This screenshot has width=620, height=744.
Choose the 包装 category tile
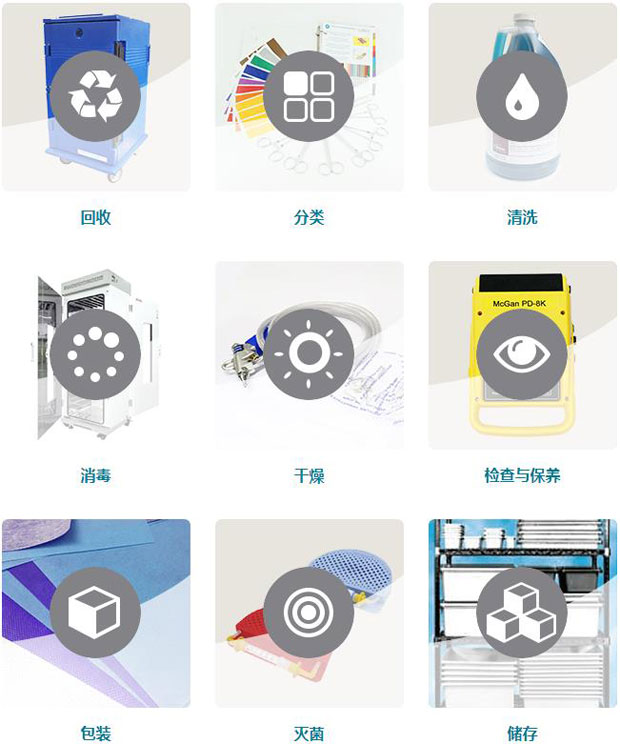pyautogui.click(x=96, y=613)
